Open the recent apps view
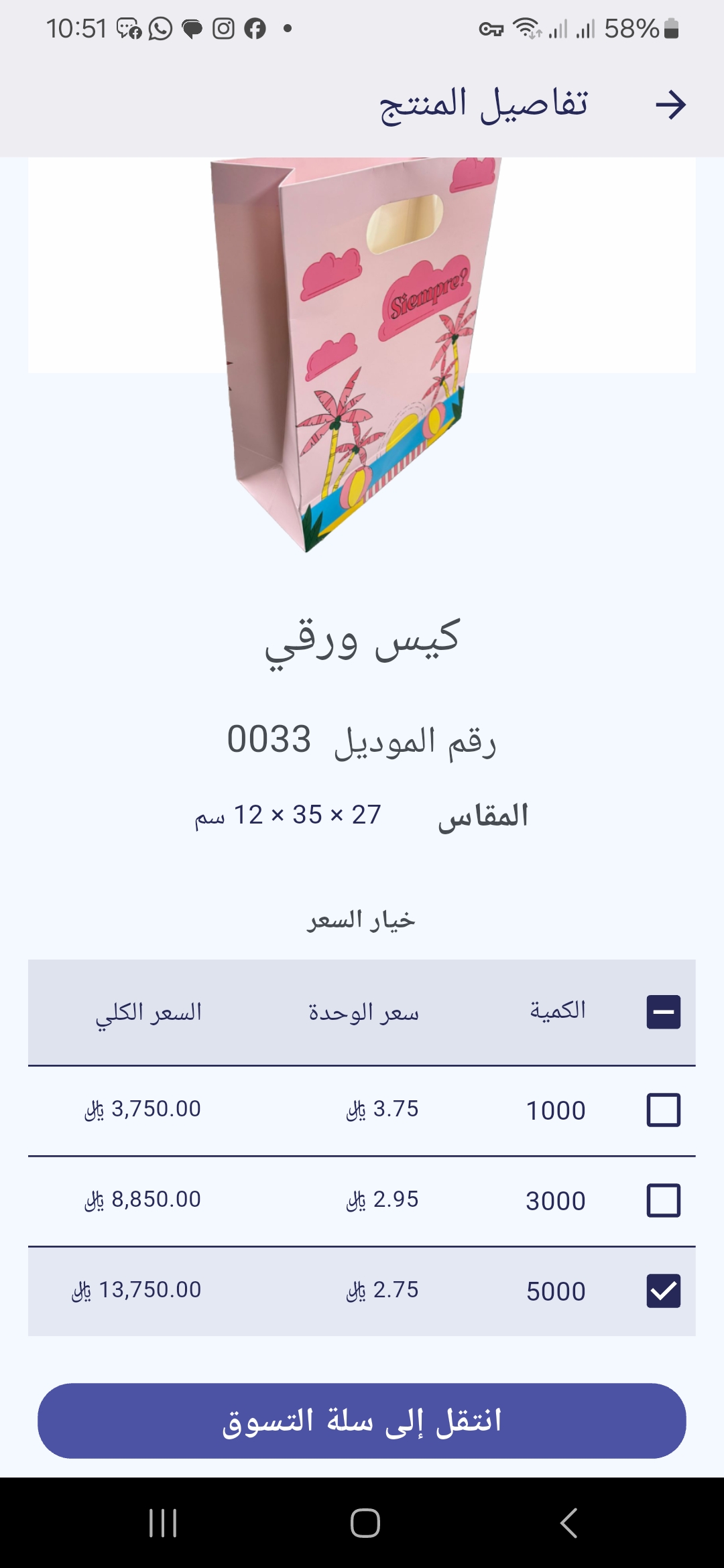Viewport: 724px width, 1568px height. pyautogui.click(x=163, y=1522)
